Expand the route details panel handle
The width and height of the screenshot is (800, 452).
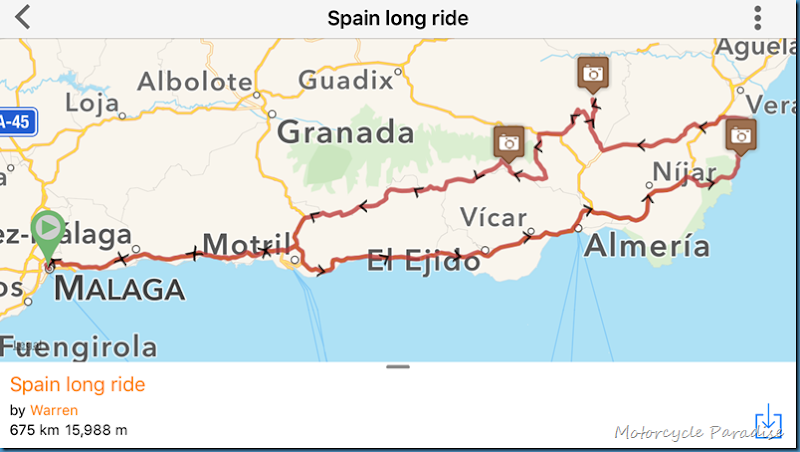[398, 367]
